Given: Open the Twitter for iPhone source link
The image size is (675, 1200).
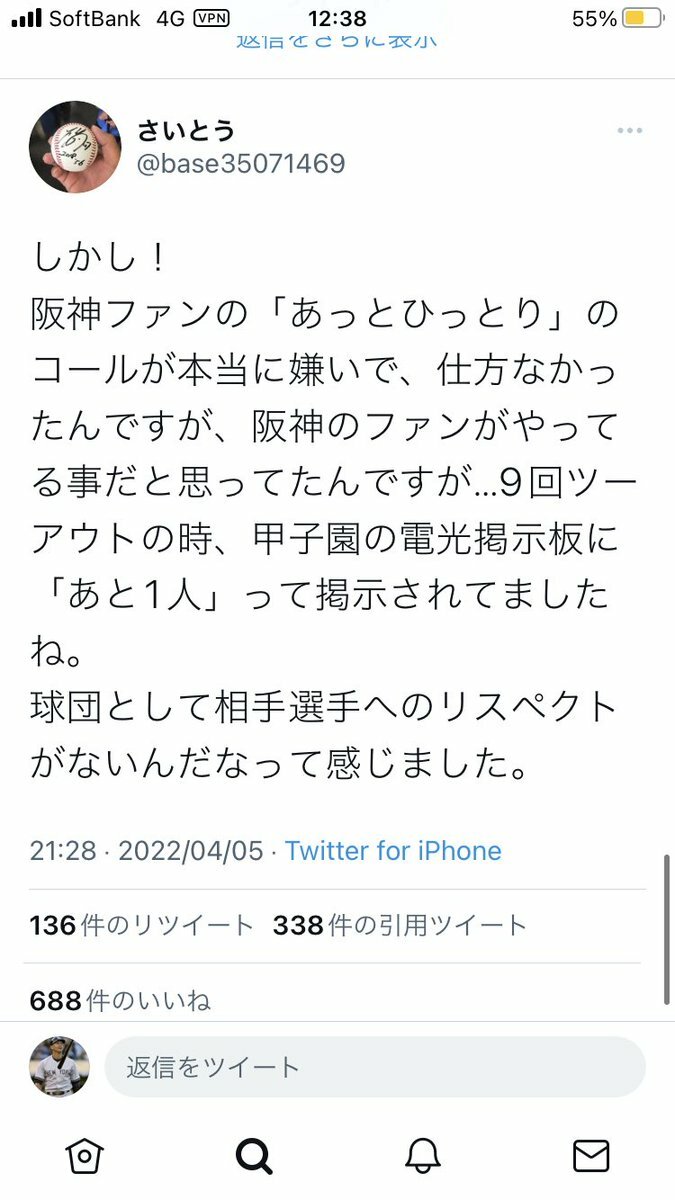Looking at the screenshot, I should pyautogui.click(x=393, y=851).
